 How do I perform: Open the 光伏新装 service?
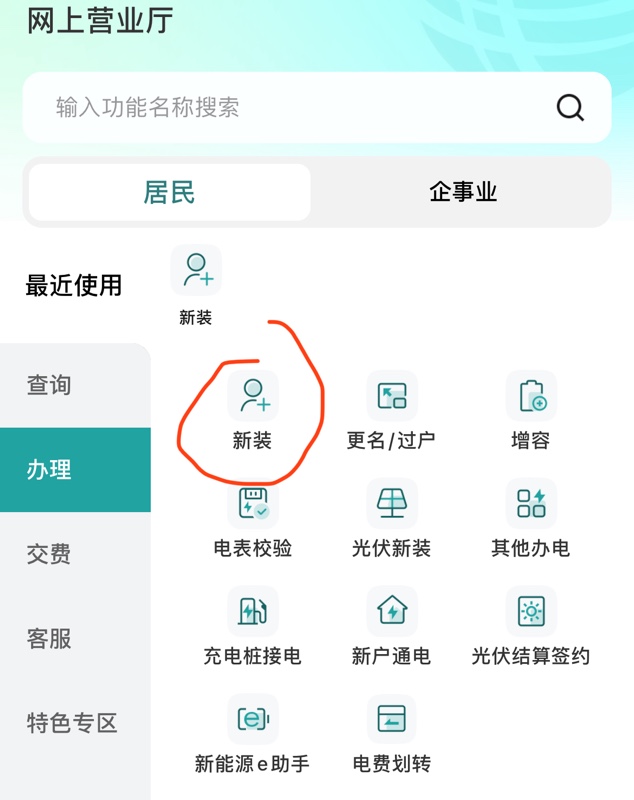click(391, 518)
